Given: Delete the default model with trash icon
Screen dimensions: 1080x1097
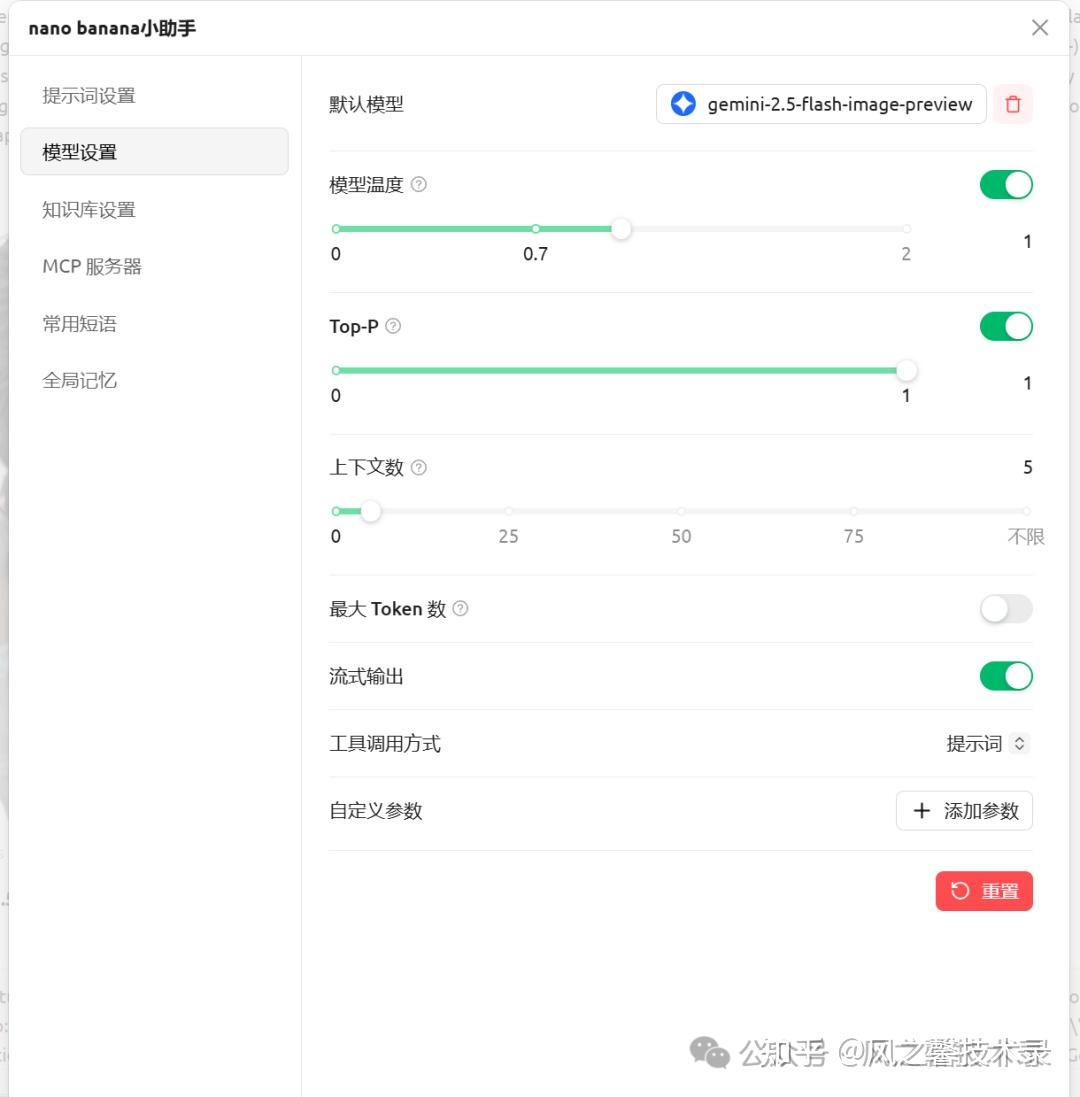Looking at the screenshot, I should coord(1013,104).
